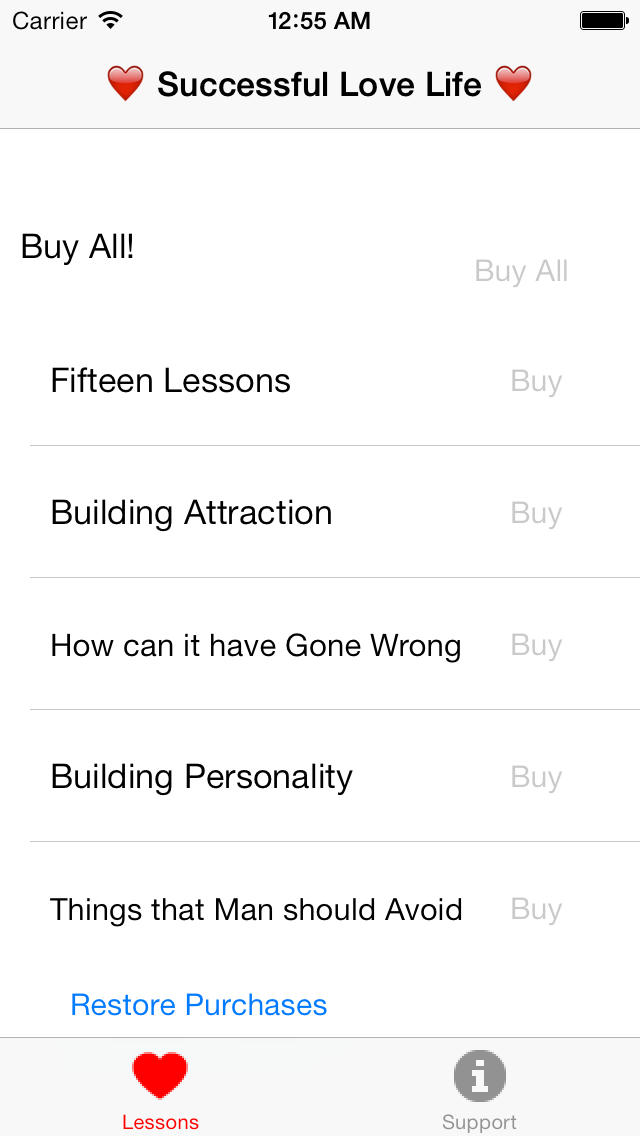This screenshot has width=640, height=1136.
Task: Buy the Fifteen Lessons pack
Action: (x=536, y=381)
